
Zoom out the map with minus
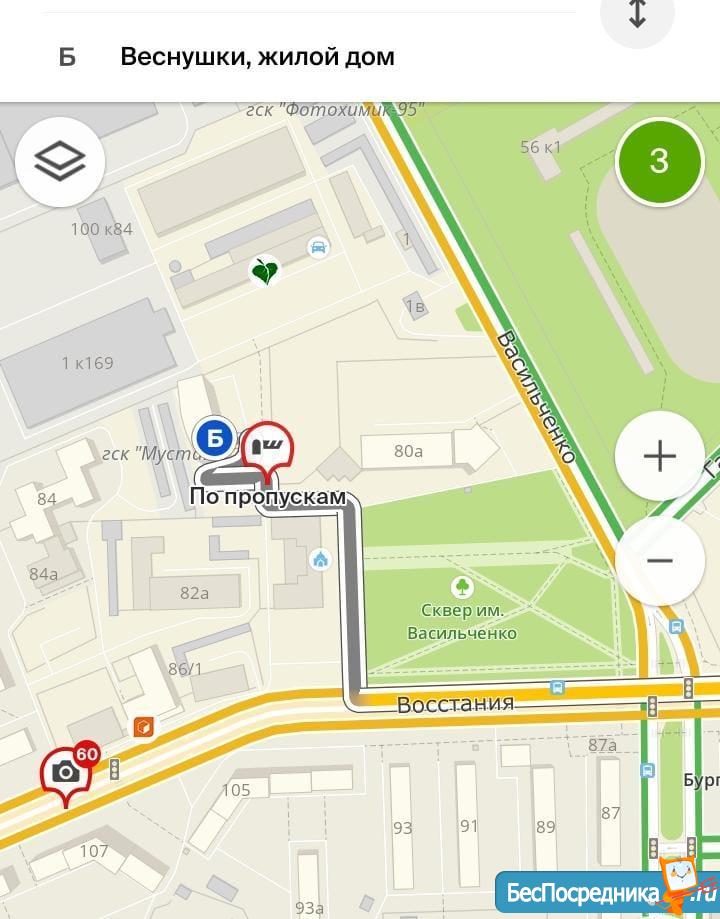(659, 561)
